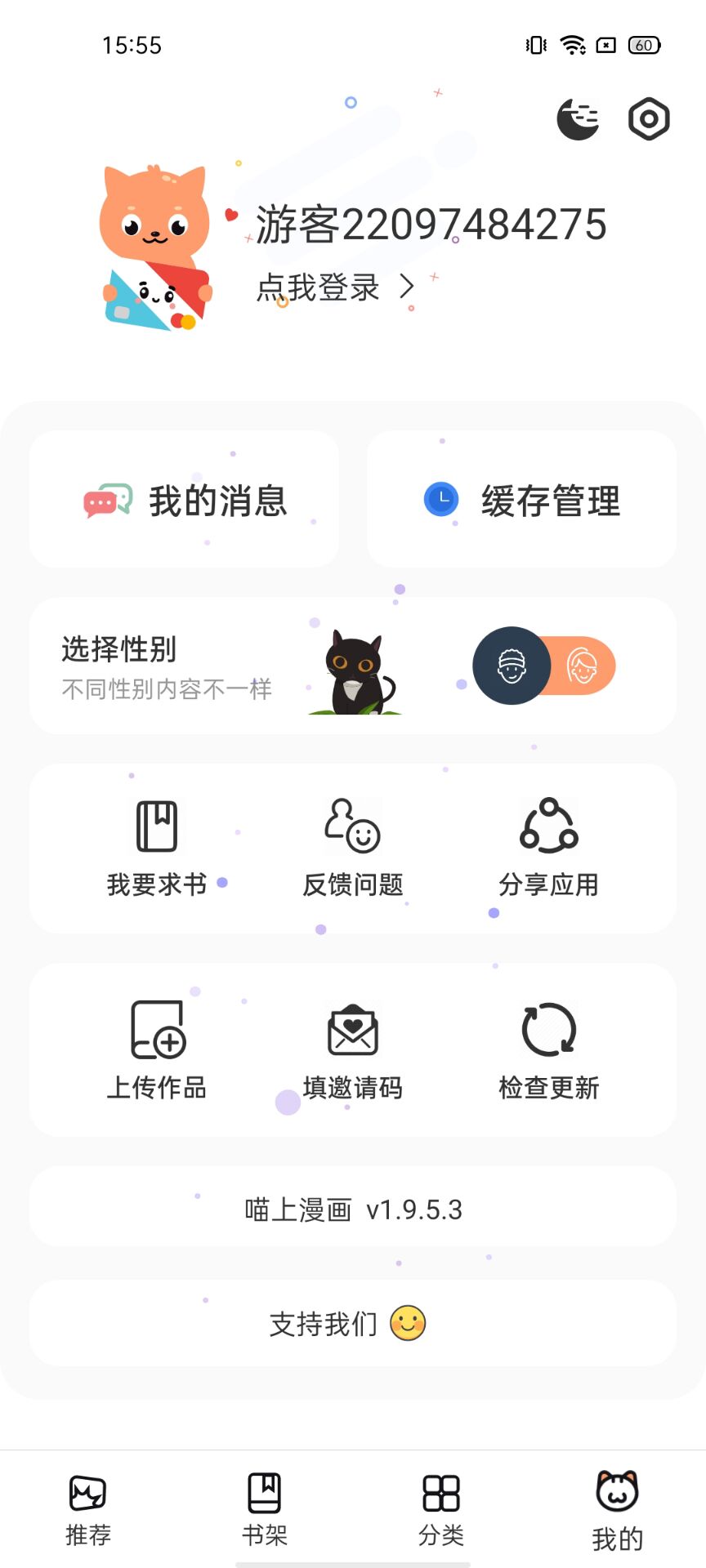Select the 我的 profile tab
This screenshot has width=706, height=1568.
pos(618,1511)
